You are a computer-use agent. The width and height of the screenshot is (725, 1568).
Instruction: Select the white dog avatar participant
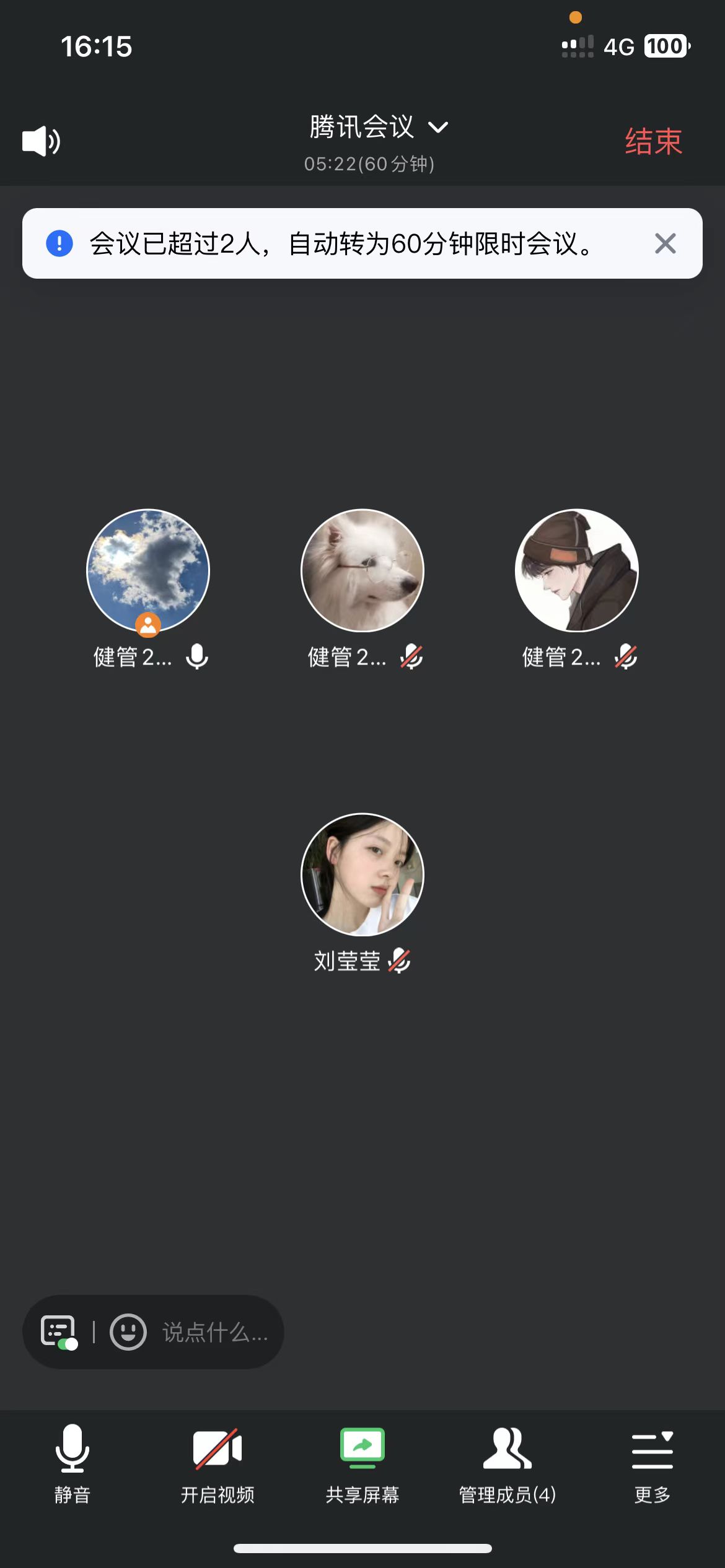click(x=362, y=570)
